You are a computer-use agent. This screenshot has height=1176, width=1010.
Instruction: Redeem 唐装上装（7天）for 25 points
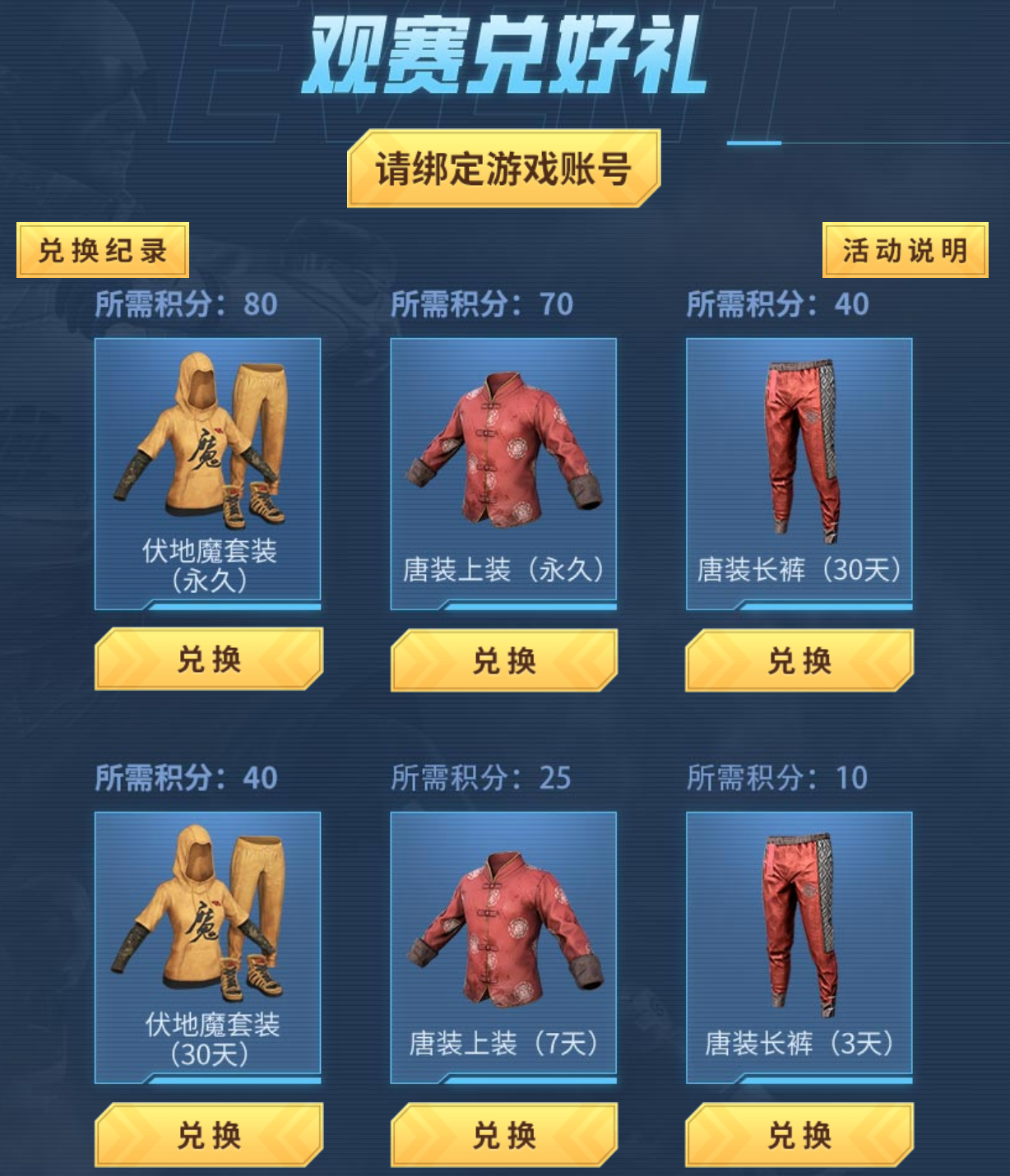[x=503, y=1135]
